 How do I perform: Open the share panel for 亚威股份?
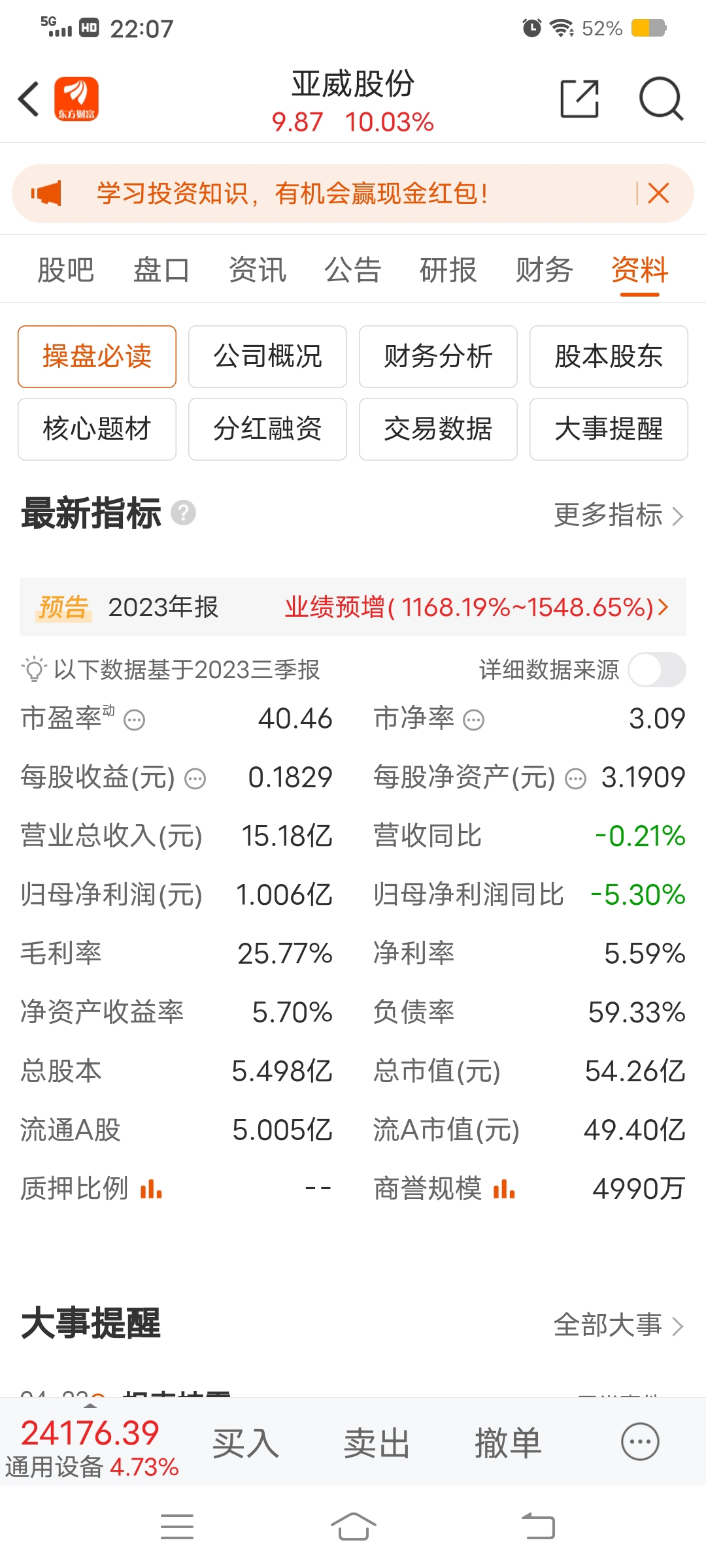[x=580, y=98]
